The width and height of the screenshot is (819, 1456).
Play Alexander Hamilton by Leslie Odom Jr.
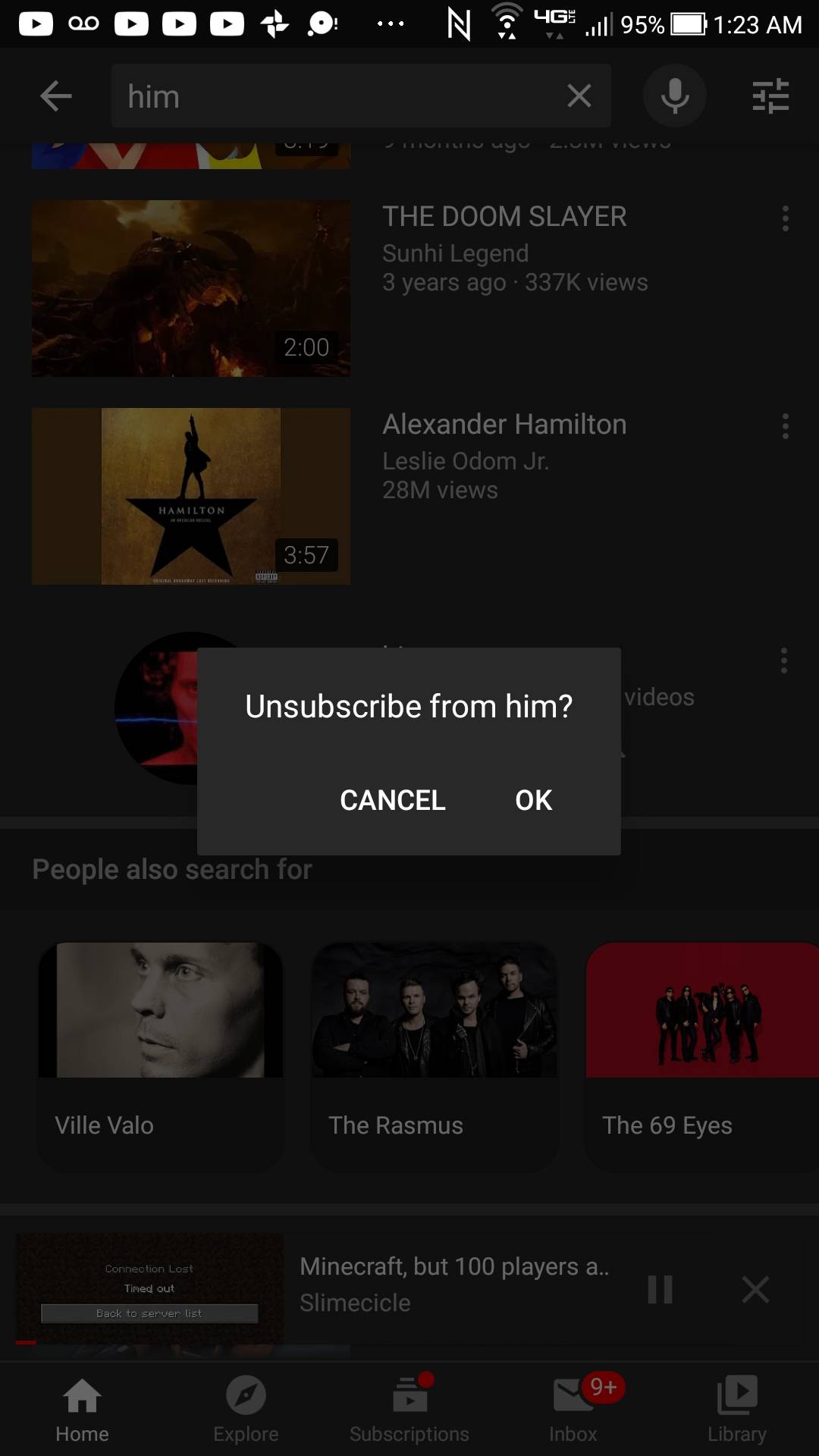[191, 496]
